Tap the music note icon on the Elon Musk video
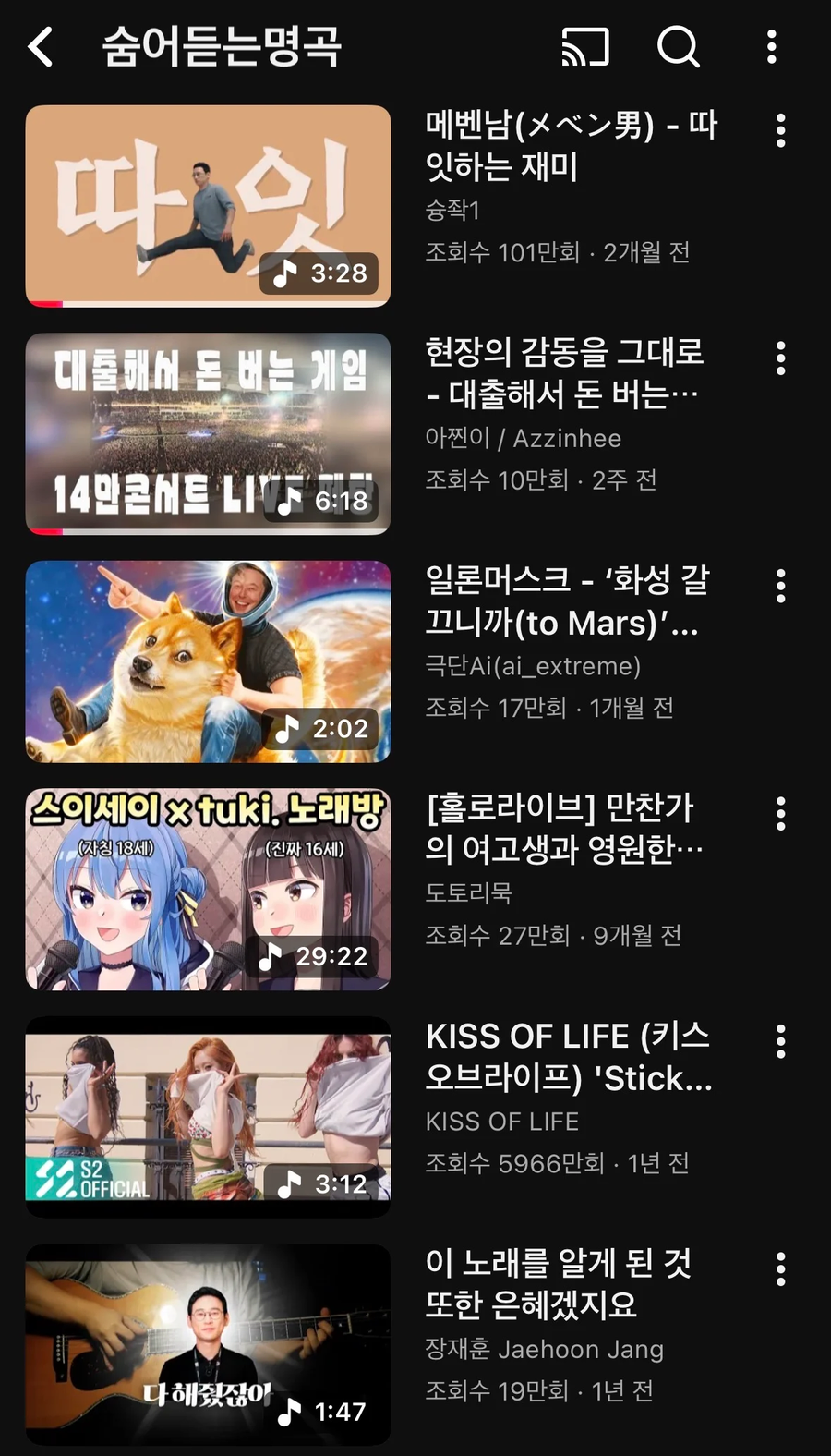 coord(289,728)
